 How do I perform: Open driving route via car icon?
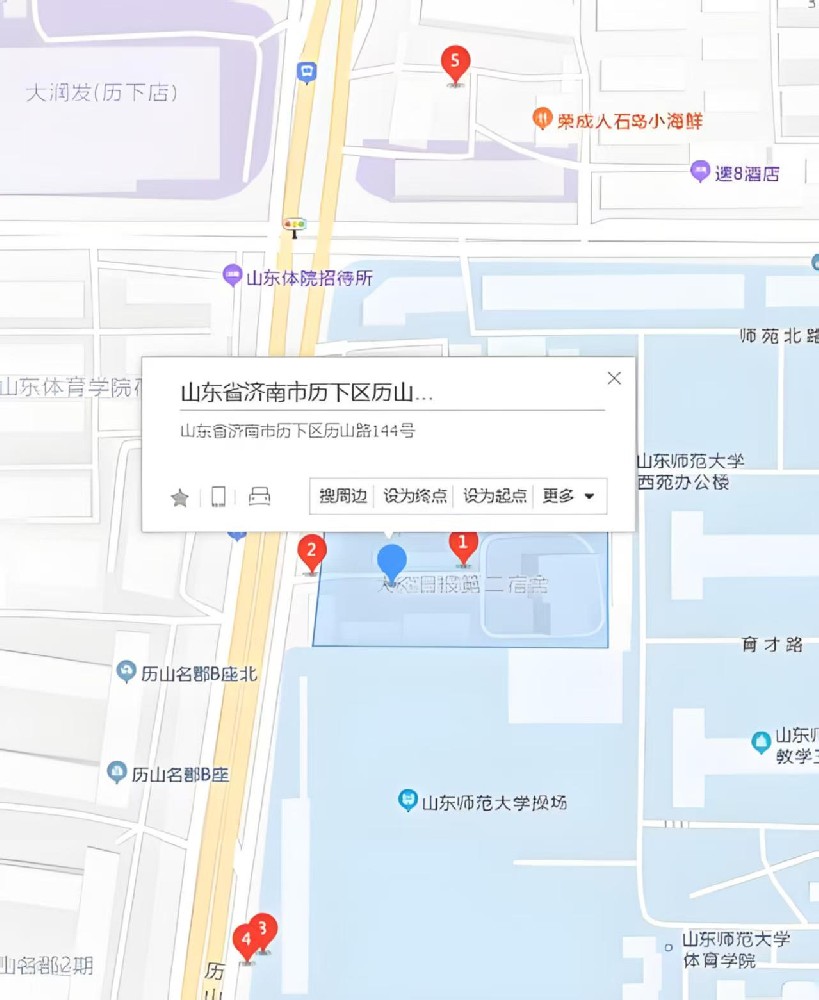259,497
